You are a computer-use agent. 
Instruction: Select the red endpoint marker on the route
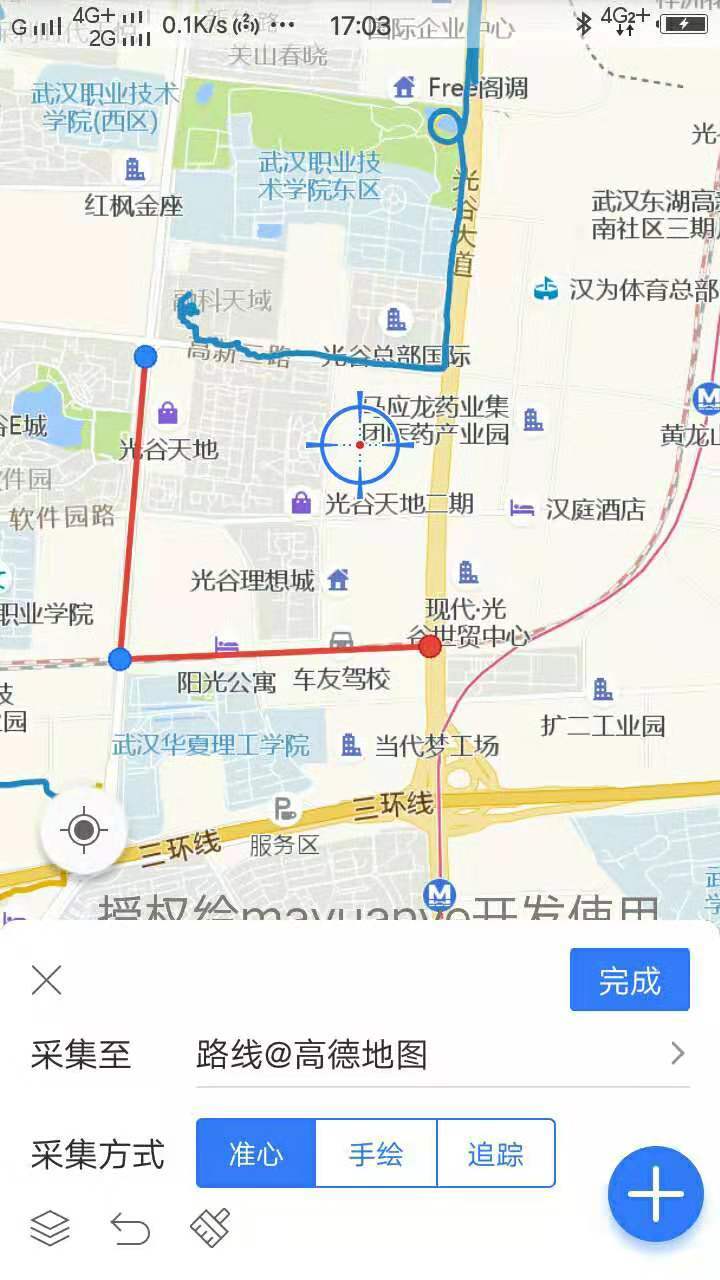[x=430, y=646]
